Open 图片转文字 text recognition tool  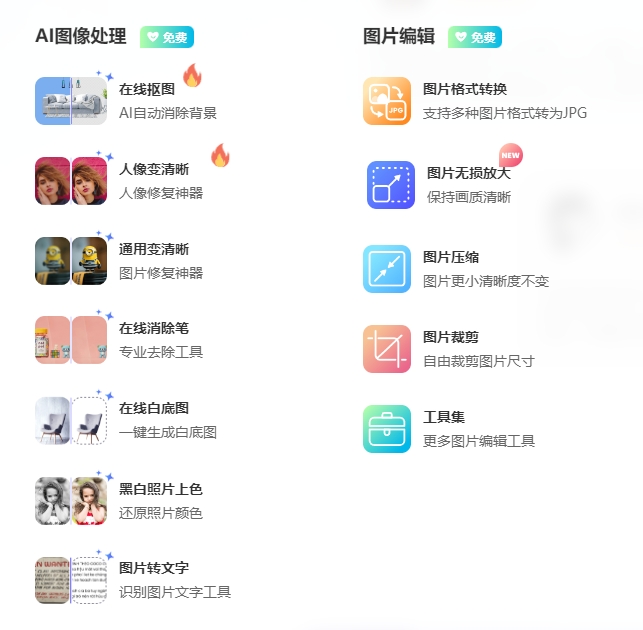click(153, 568)
